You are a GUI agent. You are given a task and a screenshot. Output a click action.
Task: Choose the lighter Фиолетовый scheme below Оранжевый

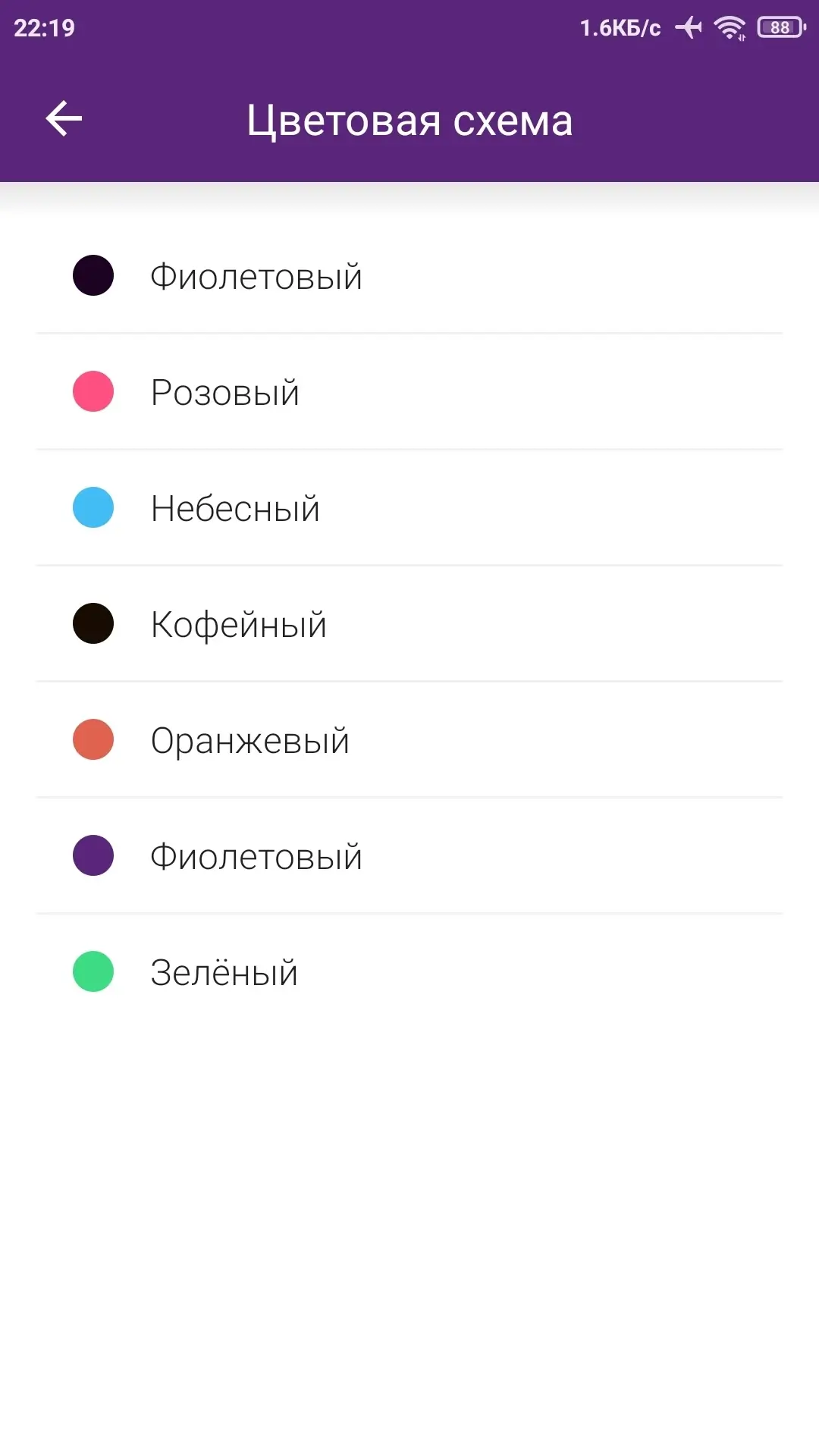coord(256,856)
